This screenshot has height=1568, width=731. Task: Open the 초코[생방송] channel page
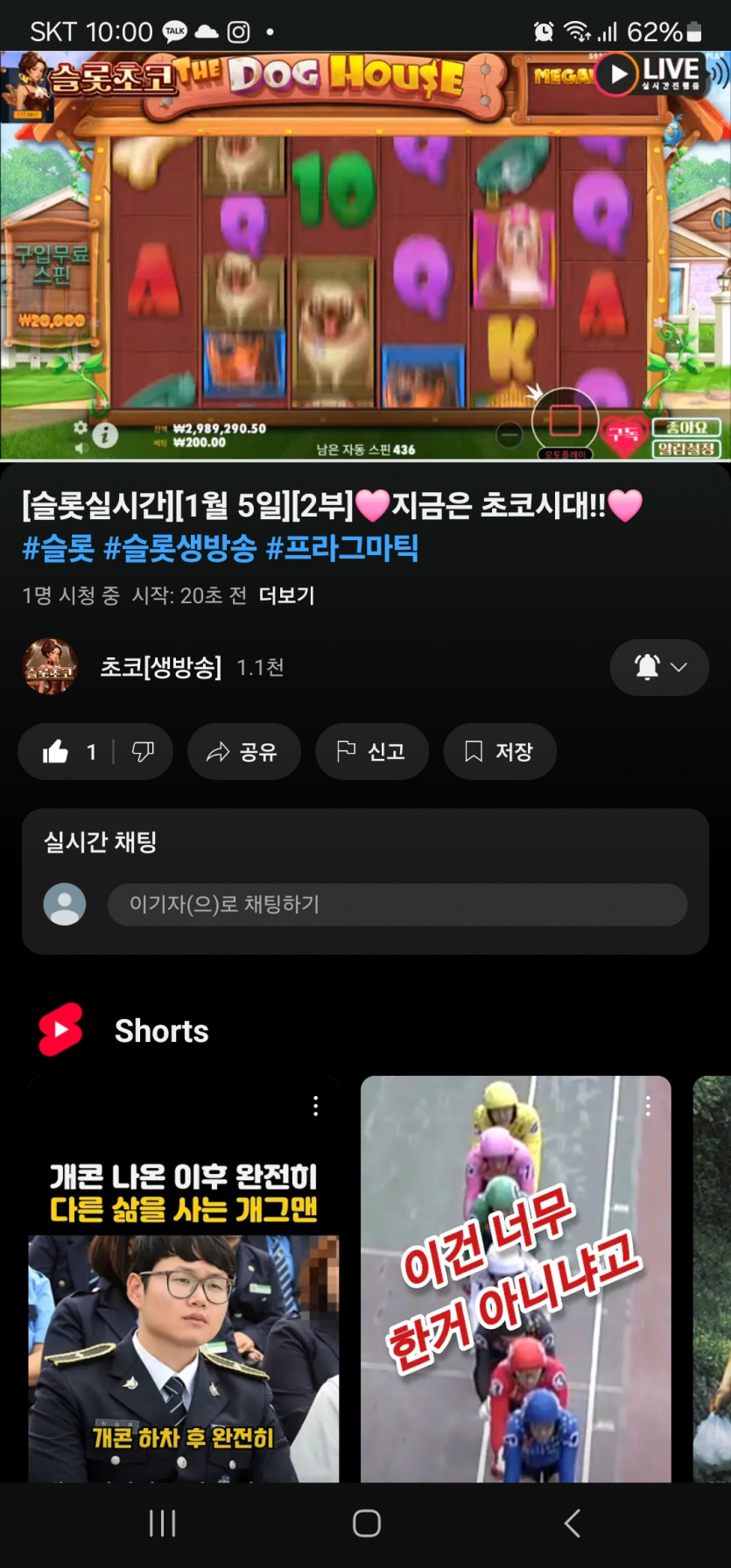pos(160,667)
